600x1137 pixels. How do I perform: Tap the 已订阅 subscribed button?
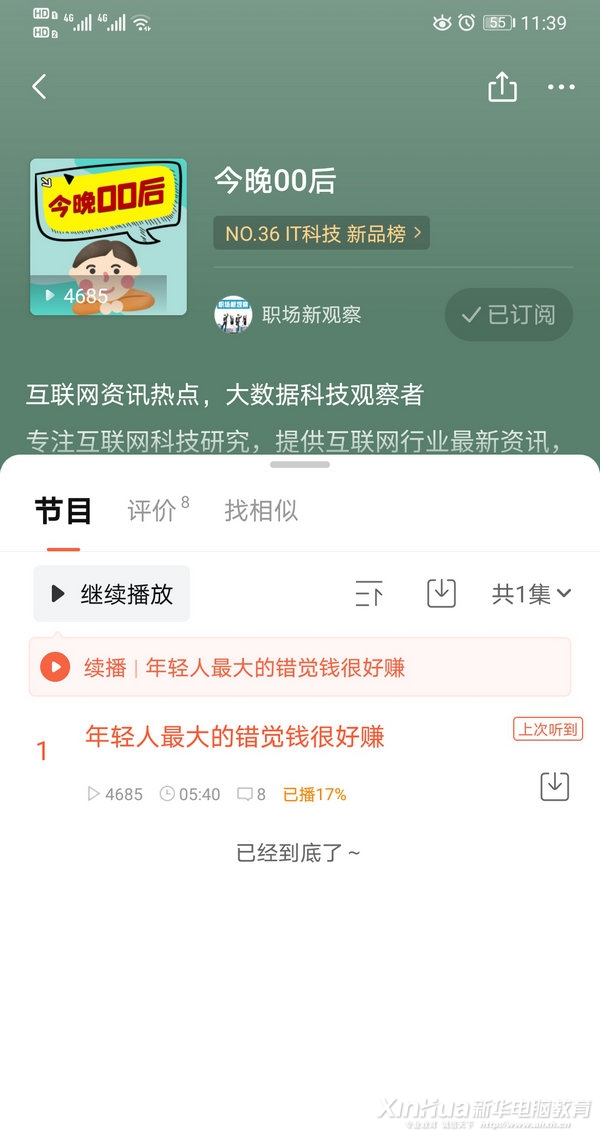click(509, 315)
